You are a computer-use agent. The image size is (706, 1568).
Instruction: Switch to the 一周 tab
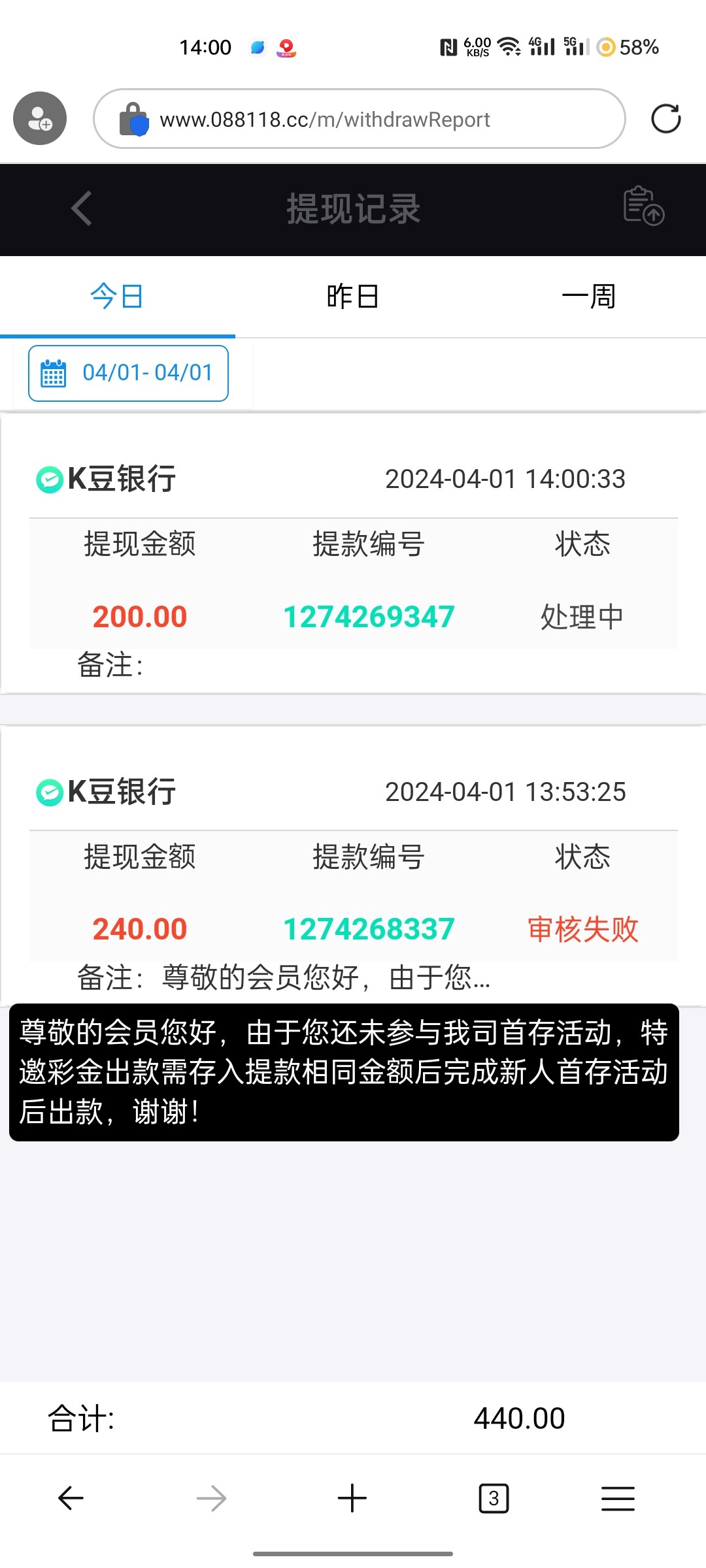(x=588, y=297)
